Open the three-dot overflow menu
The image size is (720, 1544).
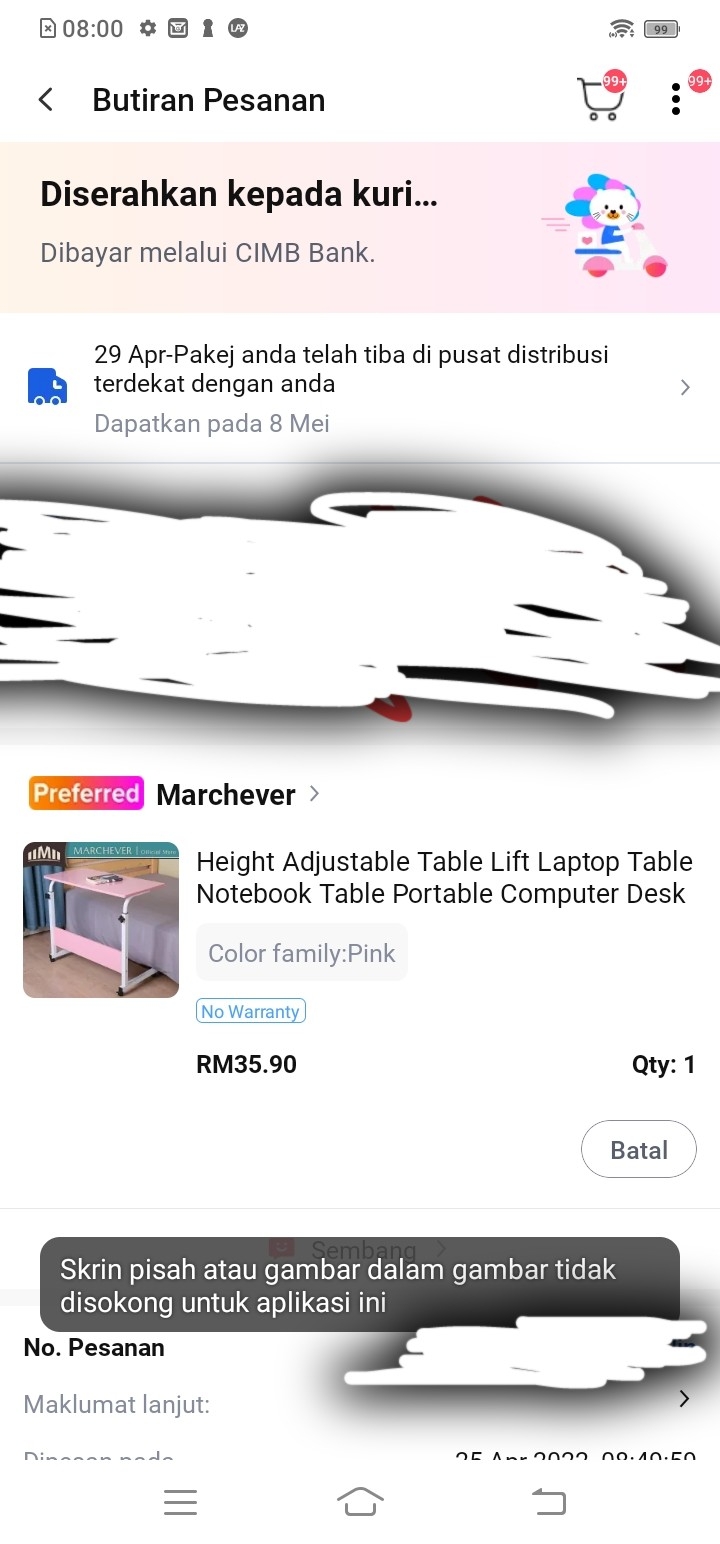click(676, 99)
